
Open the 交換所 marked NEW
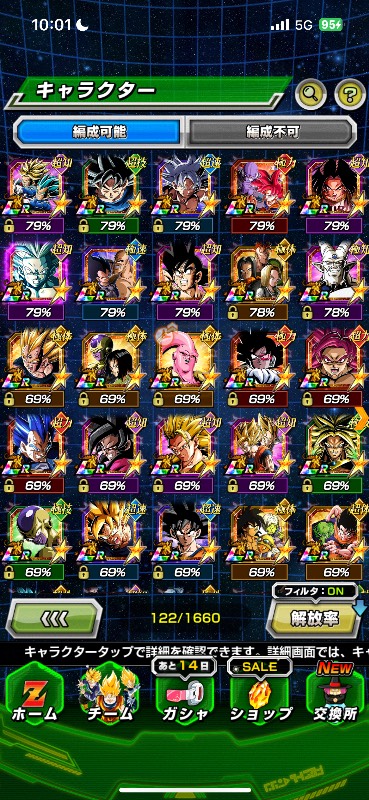(x=335, y=694)
